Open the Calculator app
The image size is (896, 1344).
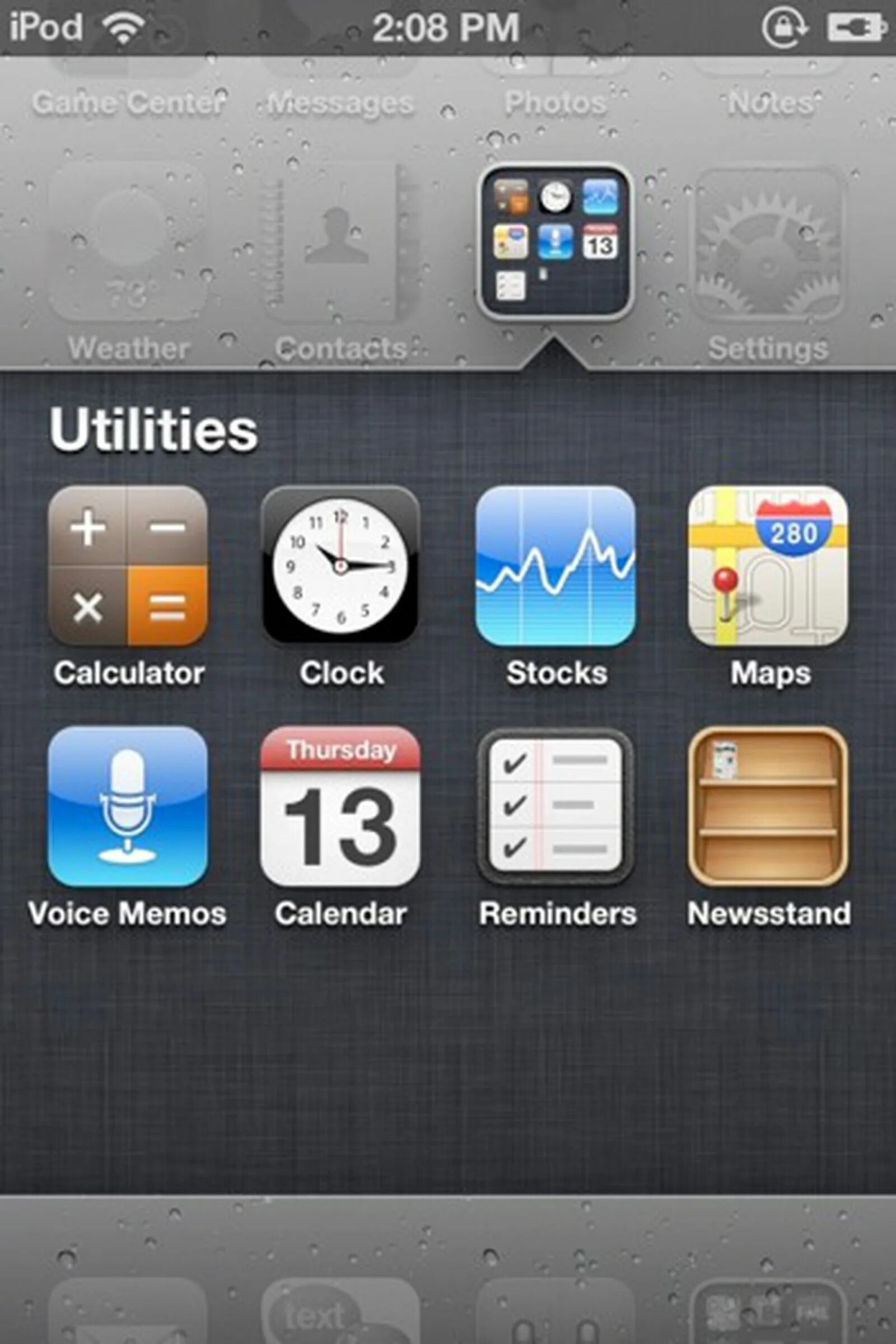(128, 566)
